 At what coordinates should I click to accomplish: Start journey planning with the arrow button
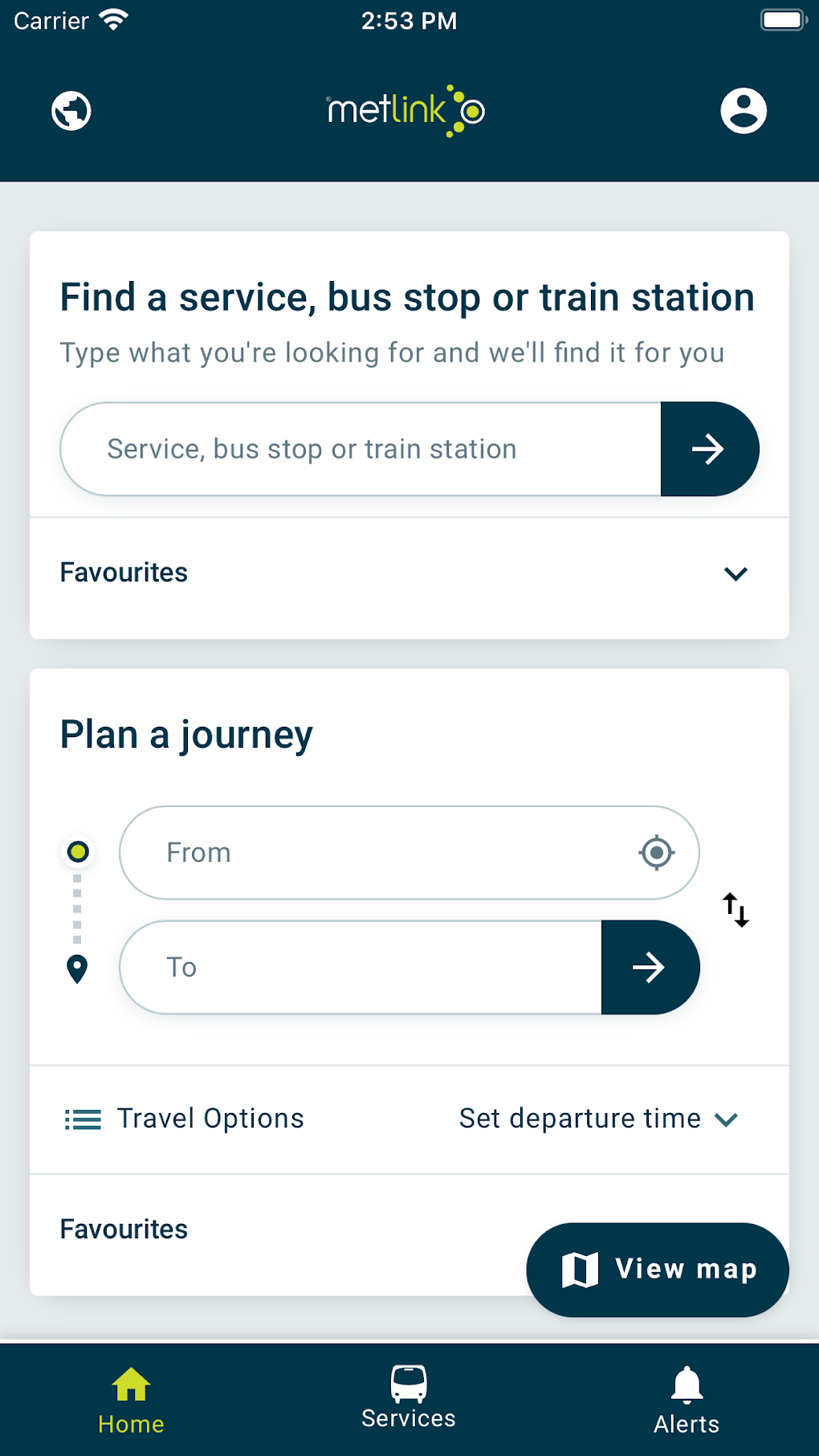(x=650, y=967)
